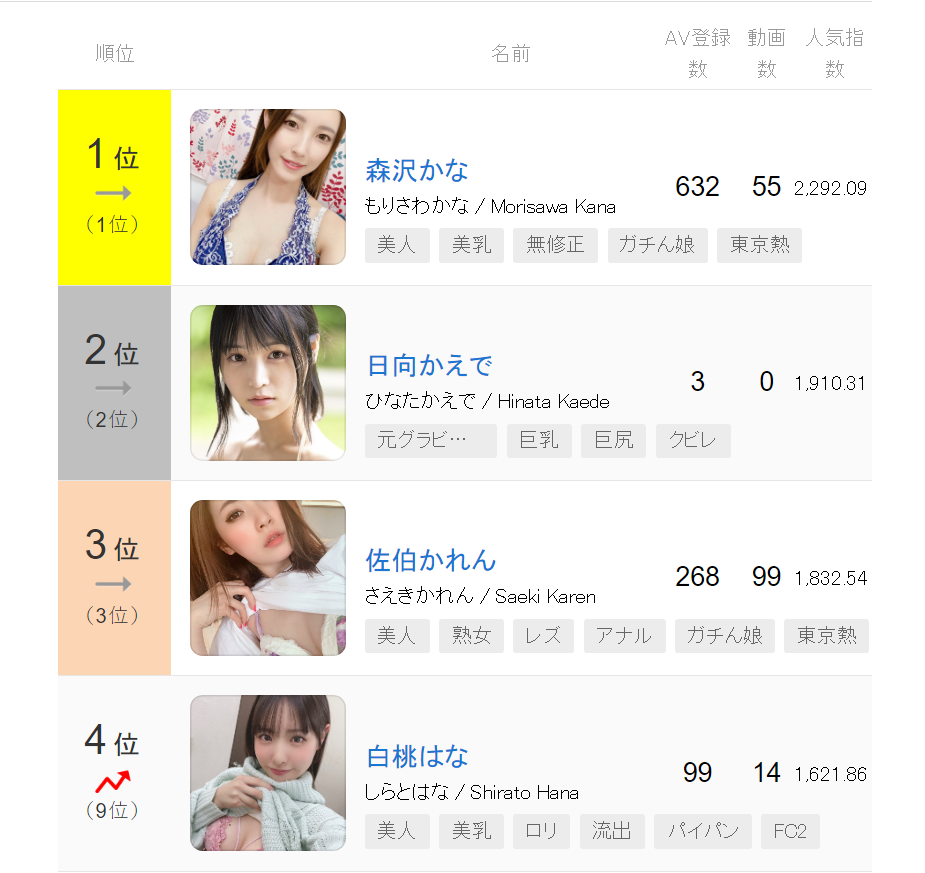Open the 日向かえで name link
The width and height of the screenshot is (925, 873).
coord(429,365)
